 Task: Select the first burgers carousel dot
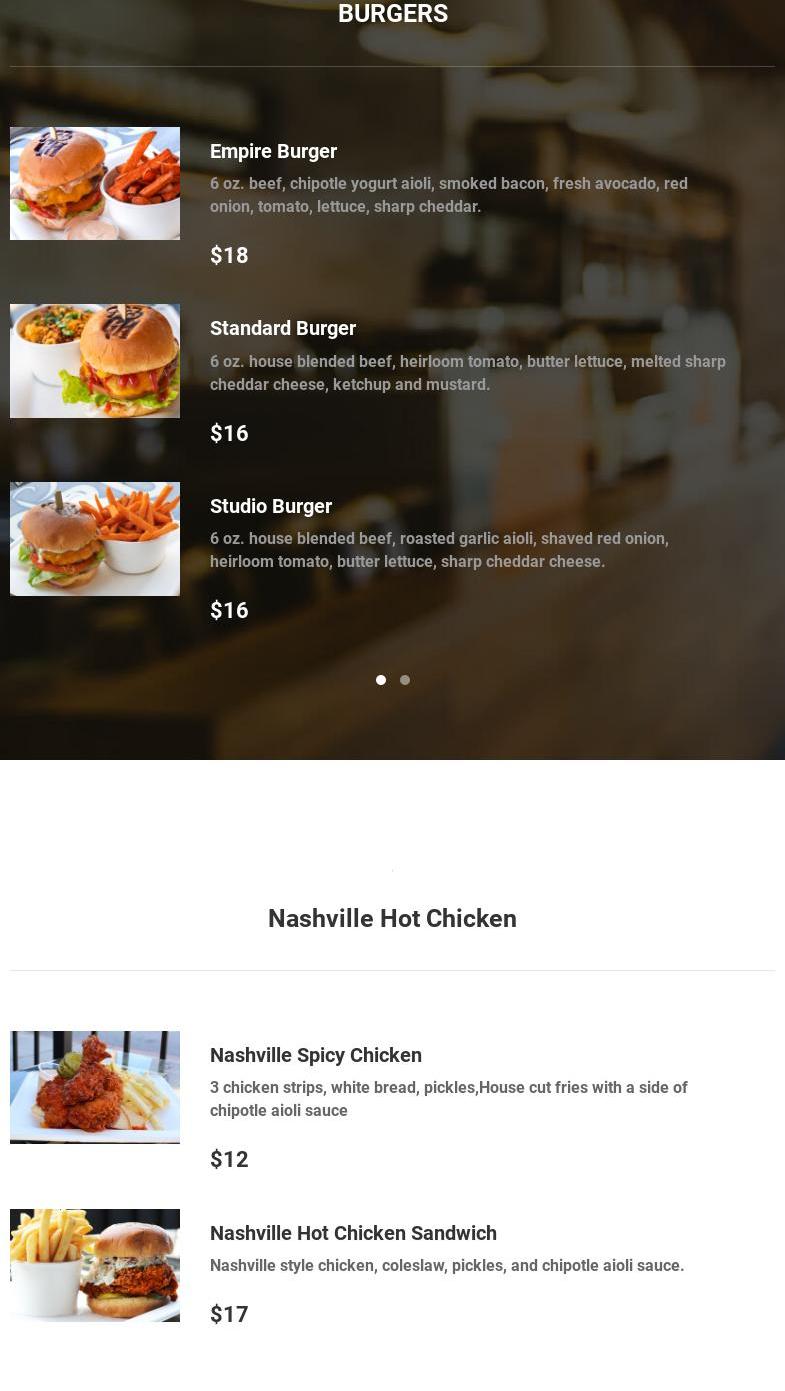coord(381,680)
